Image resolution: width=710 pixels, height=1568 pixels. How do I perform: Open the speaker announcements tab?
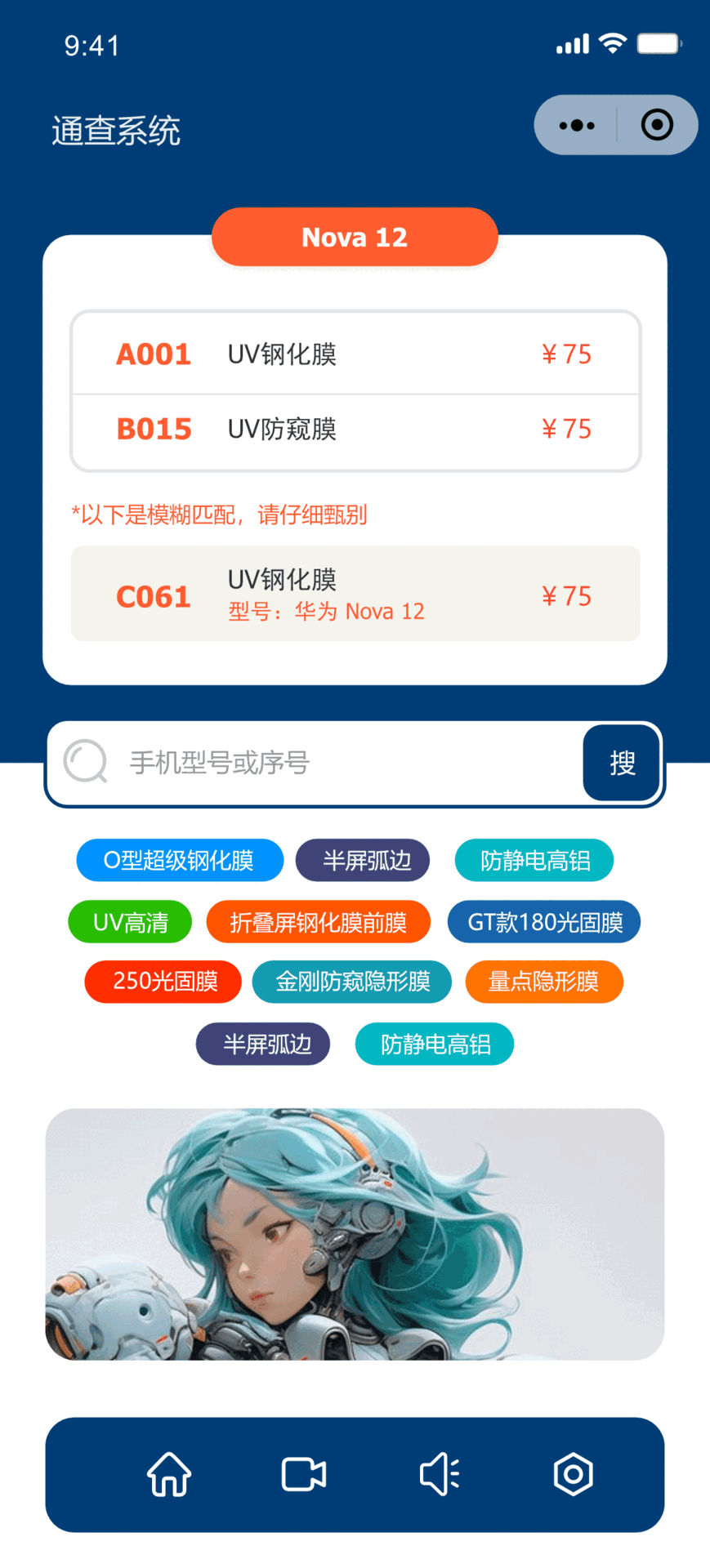440,1475
